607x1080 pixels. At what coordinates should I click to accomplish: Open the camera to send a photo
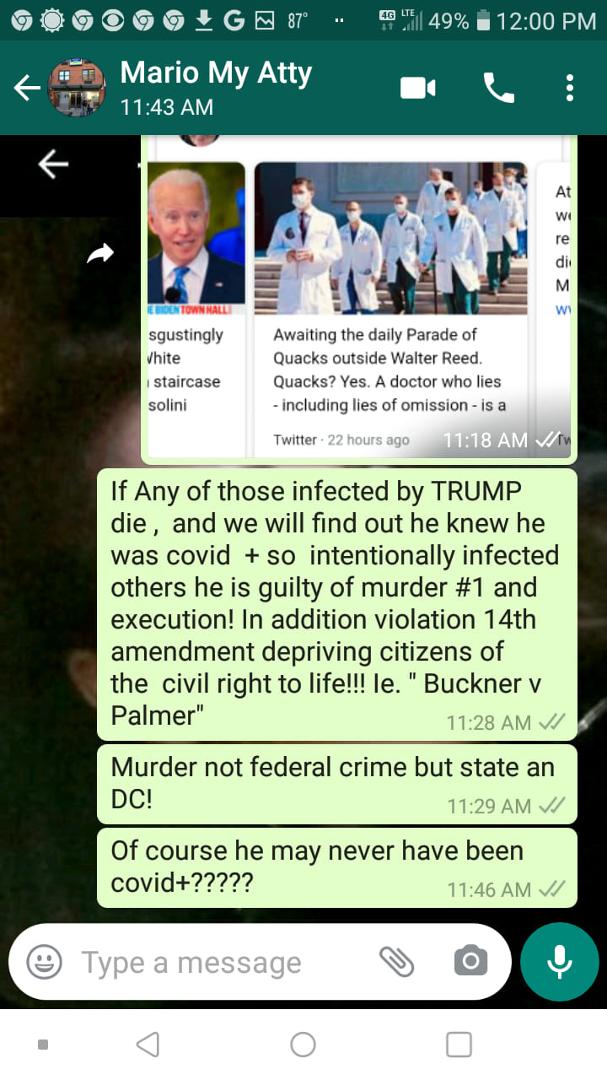pos(471,961)
